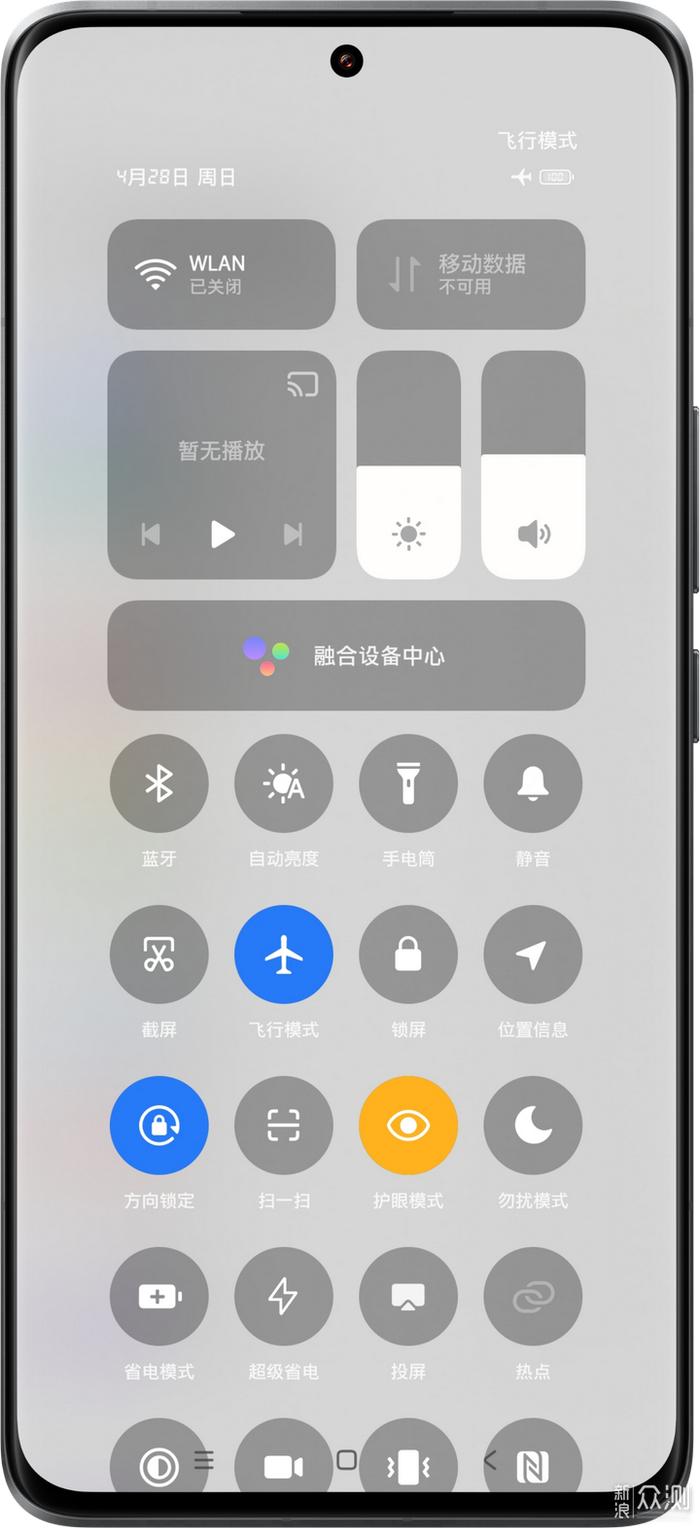Open 融合设备中心 device center
Viewport: 700px width, 1528px height.
tap(346, 655)
